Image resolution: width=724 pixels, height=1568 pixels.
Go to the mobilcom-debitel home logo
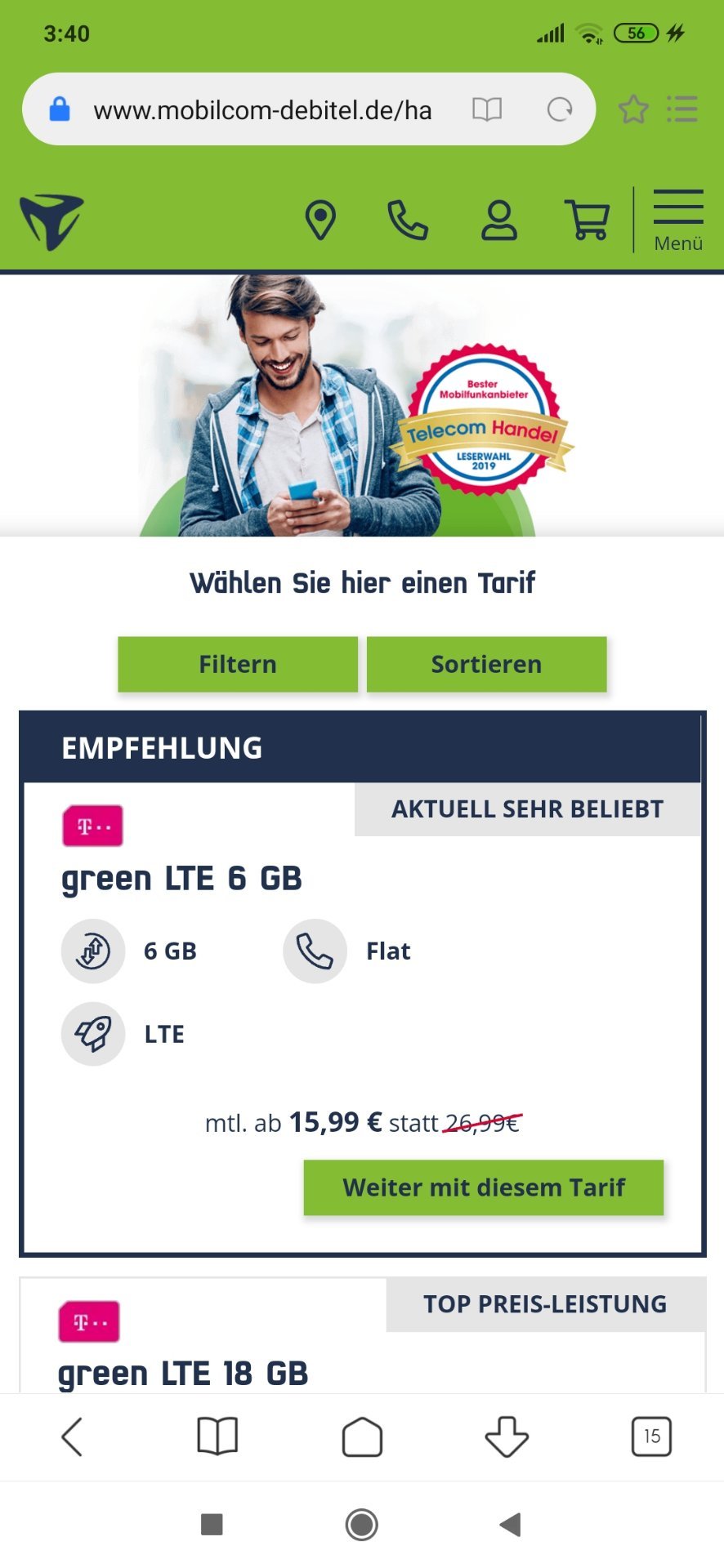51,221
